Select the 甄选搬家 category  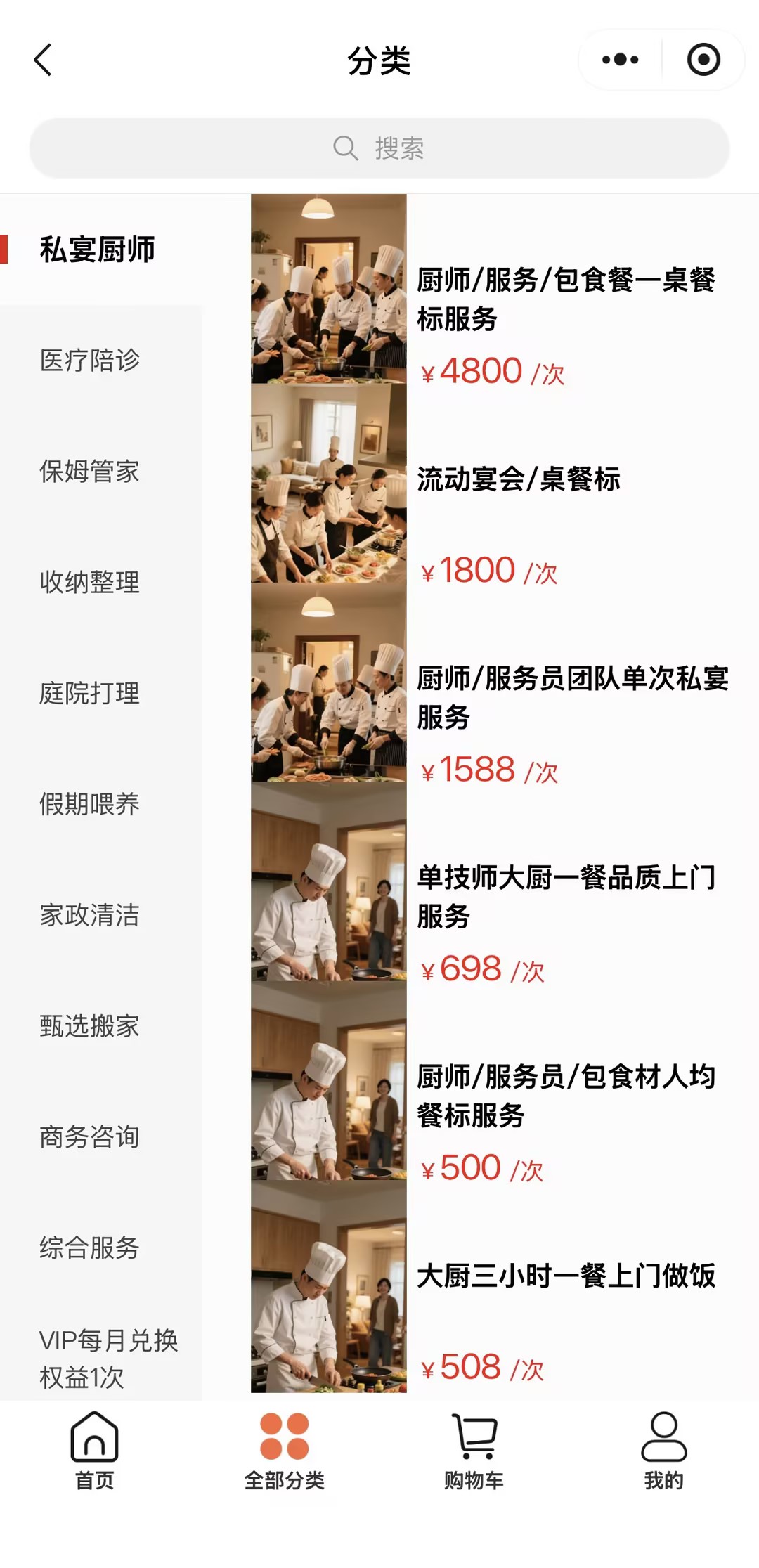click(x=90, y=1026)
